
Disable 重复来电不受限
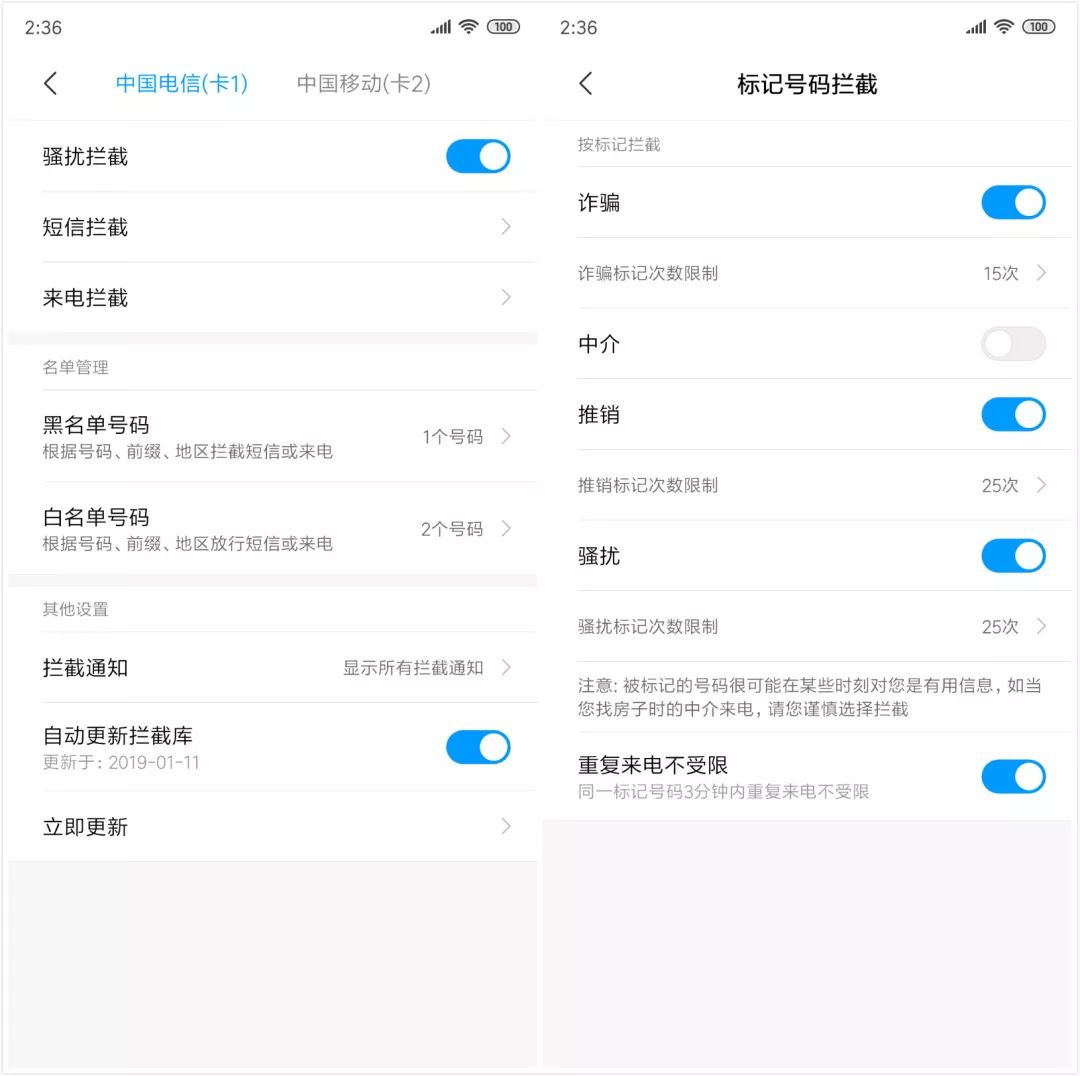tap(1013, 777)
